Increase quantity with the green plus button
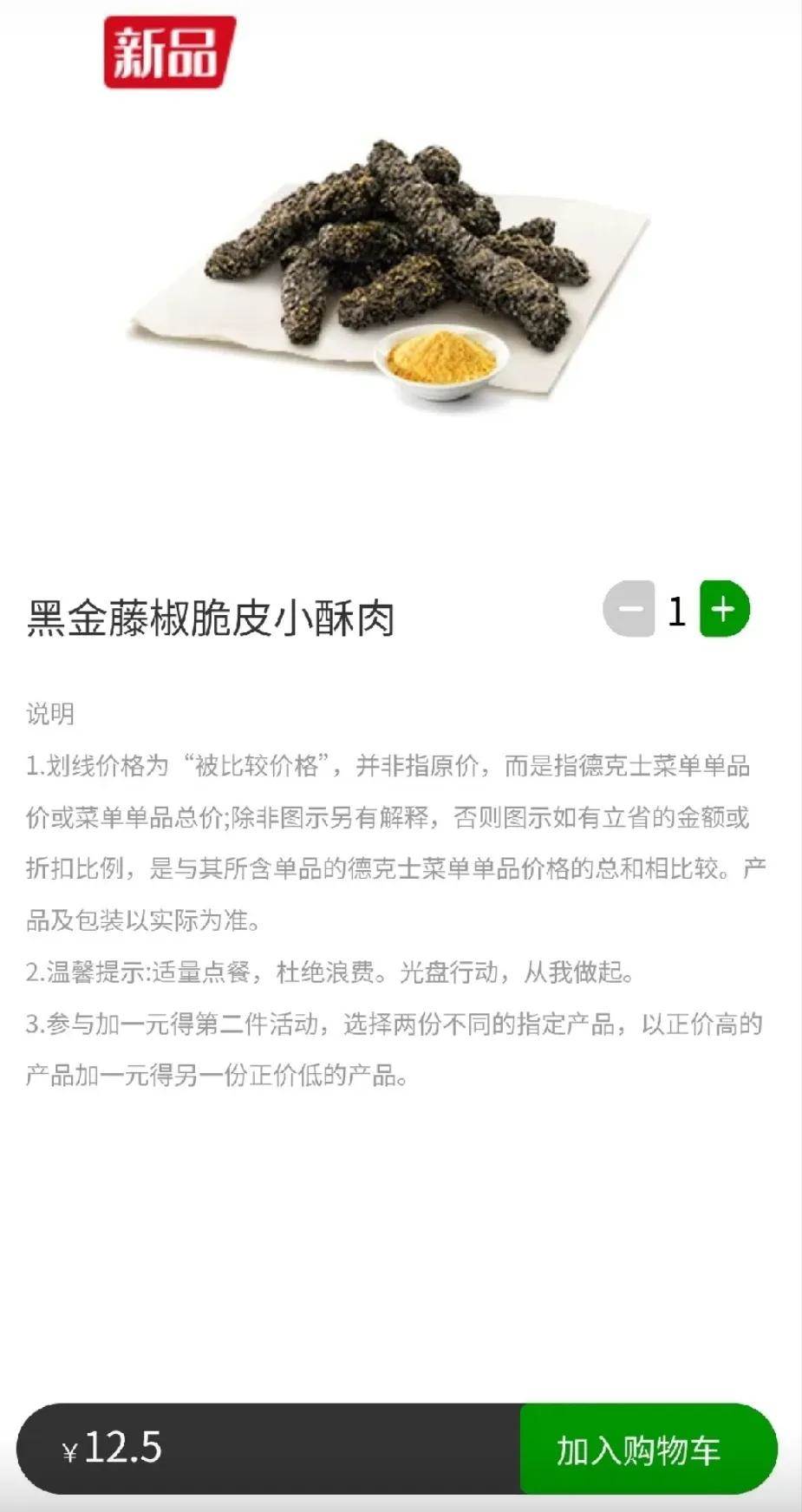Screen dimensions: 802x1512 [x=724, y=609]
